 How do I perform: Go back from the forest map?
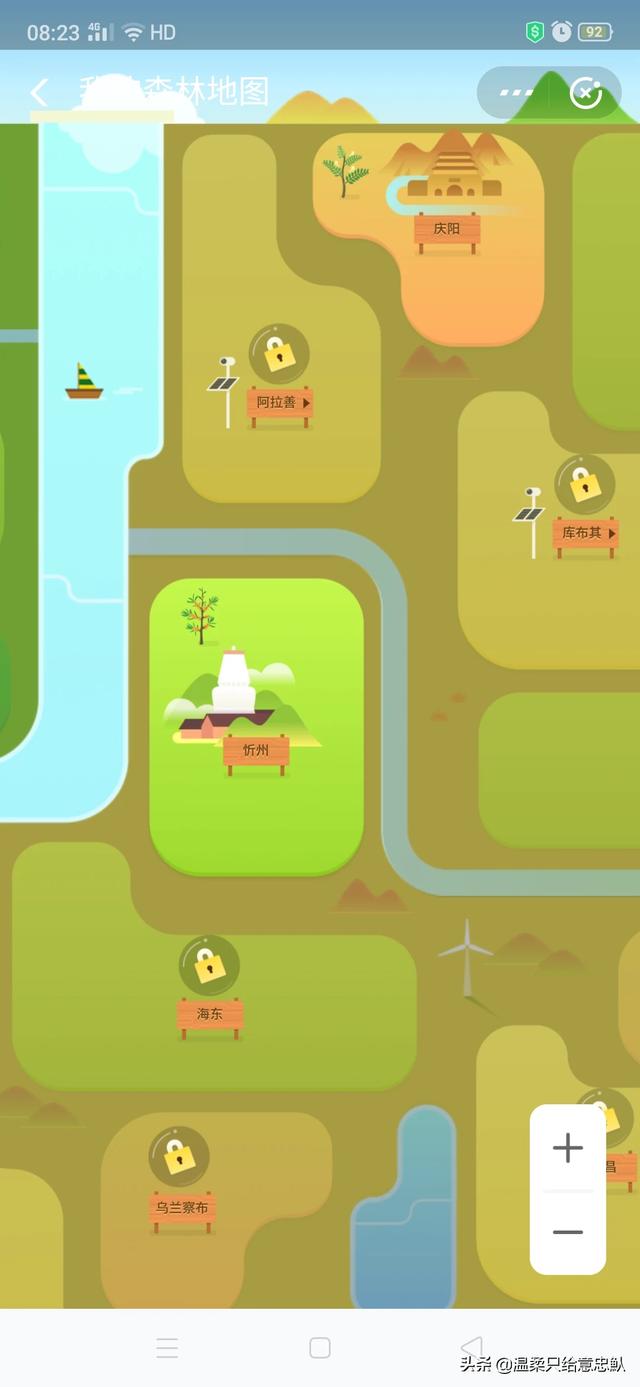(39, 93)
